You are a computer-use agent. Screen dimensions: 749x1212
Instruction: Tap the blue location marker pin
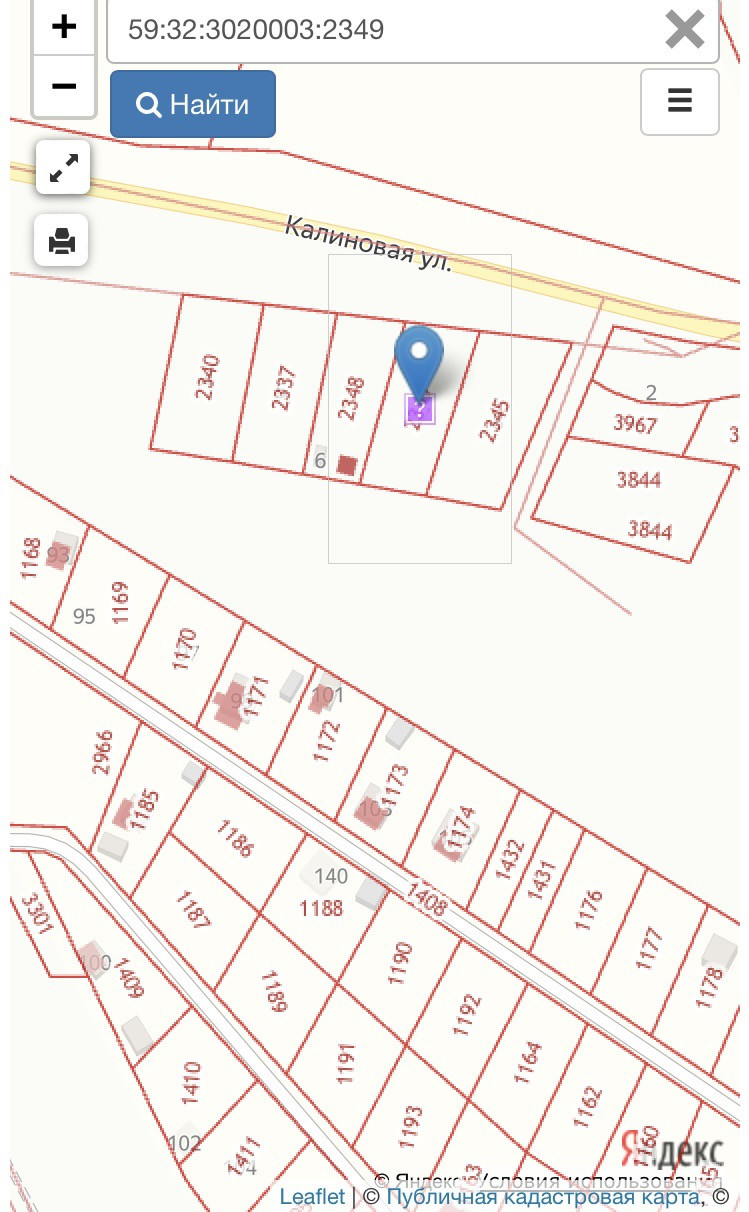tap(419, 360)
